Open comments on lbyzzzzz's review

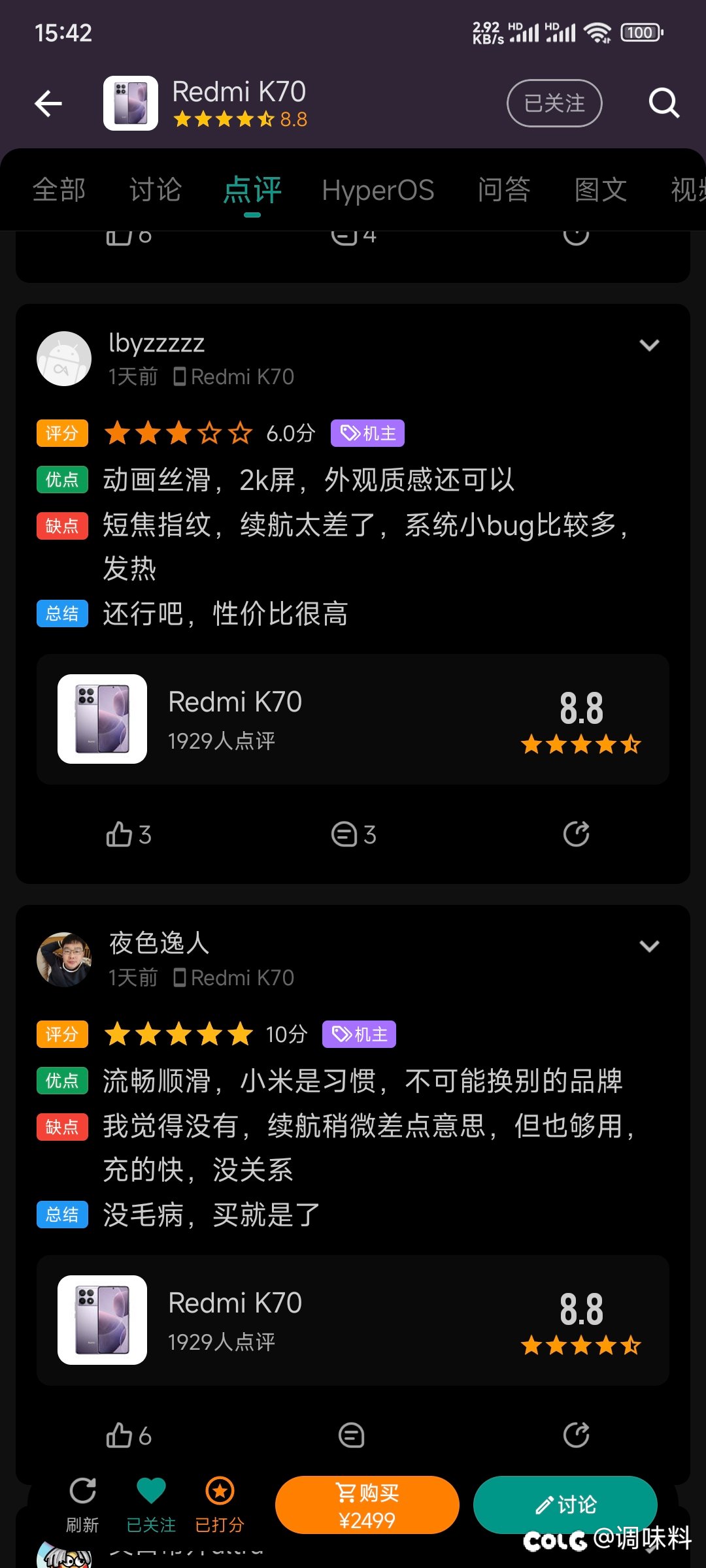(x=353, y=834)
